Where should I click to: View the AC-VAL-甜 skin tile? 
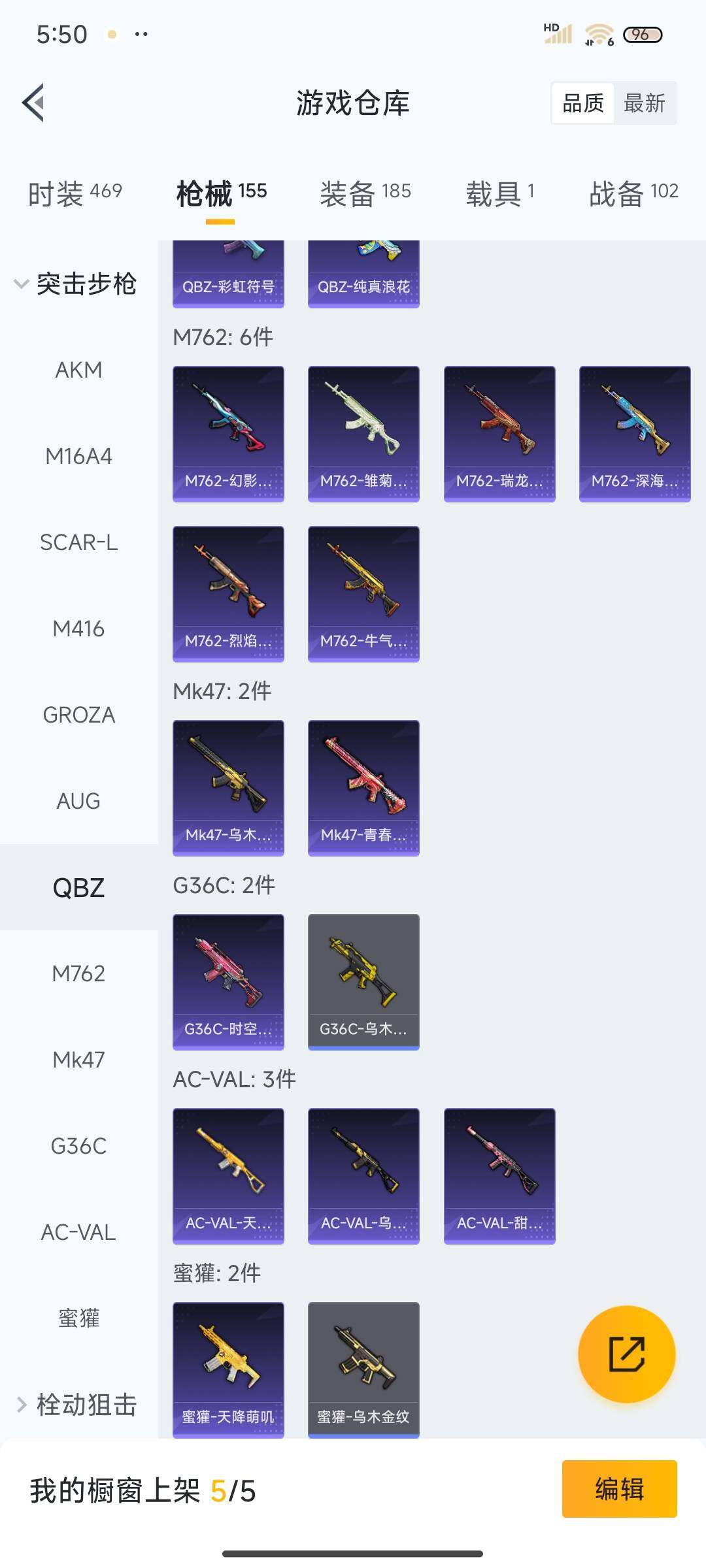[499, 1175]
